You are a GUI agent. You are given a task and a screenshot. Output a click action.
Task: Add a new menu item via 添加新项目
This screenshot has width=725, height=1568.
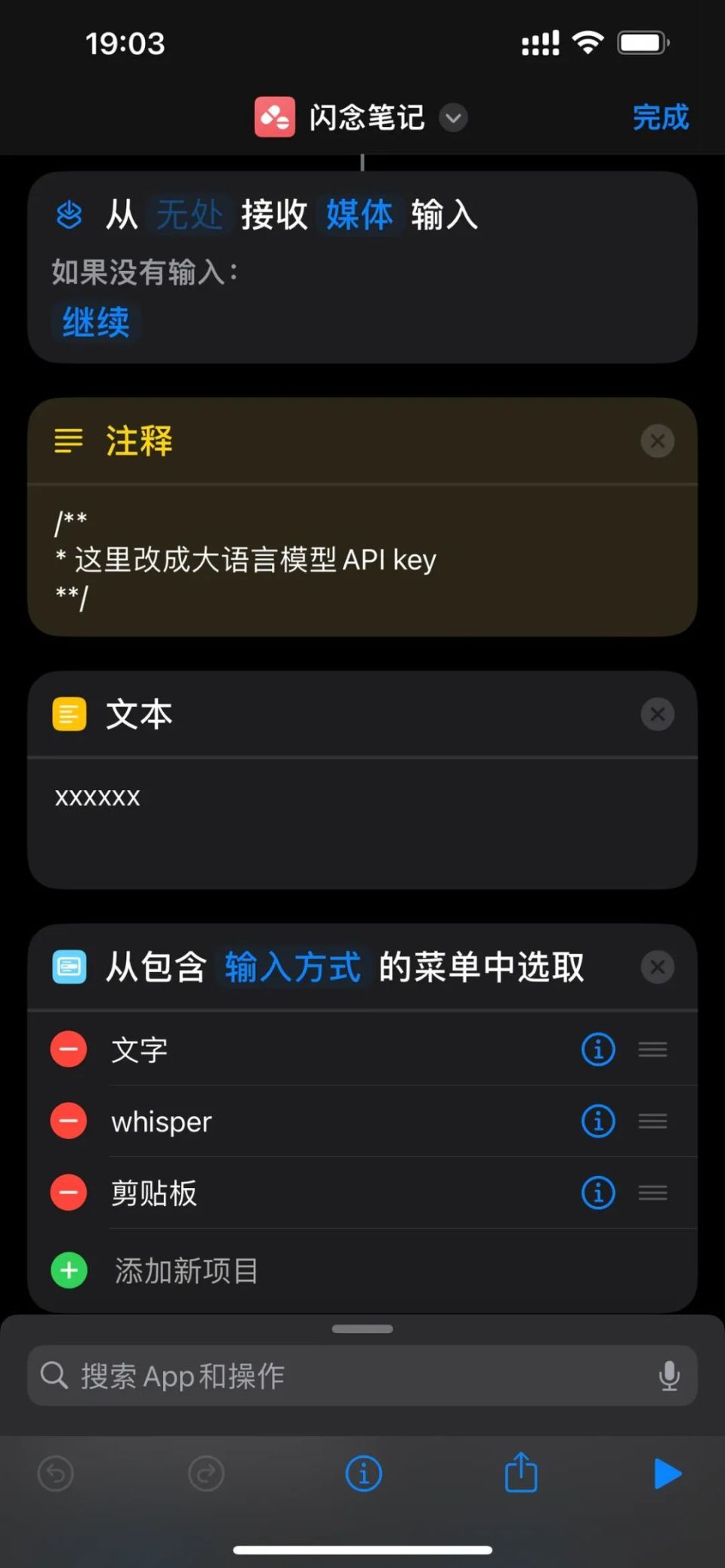[185, 1270]
